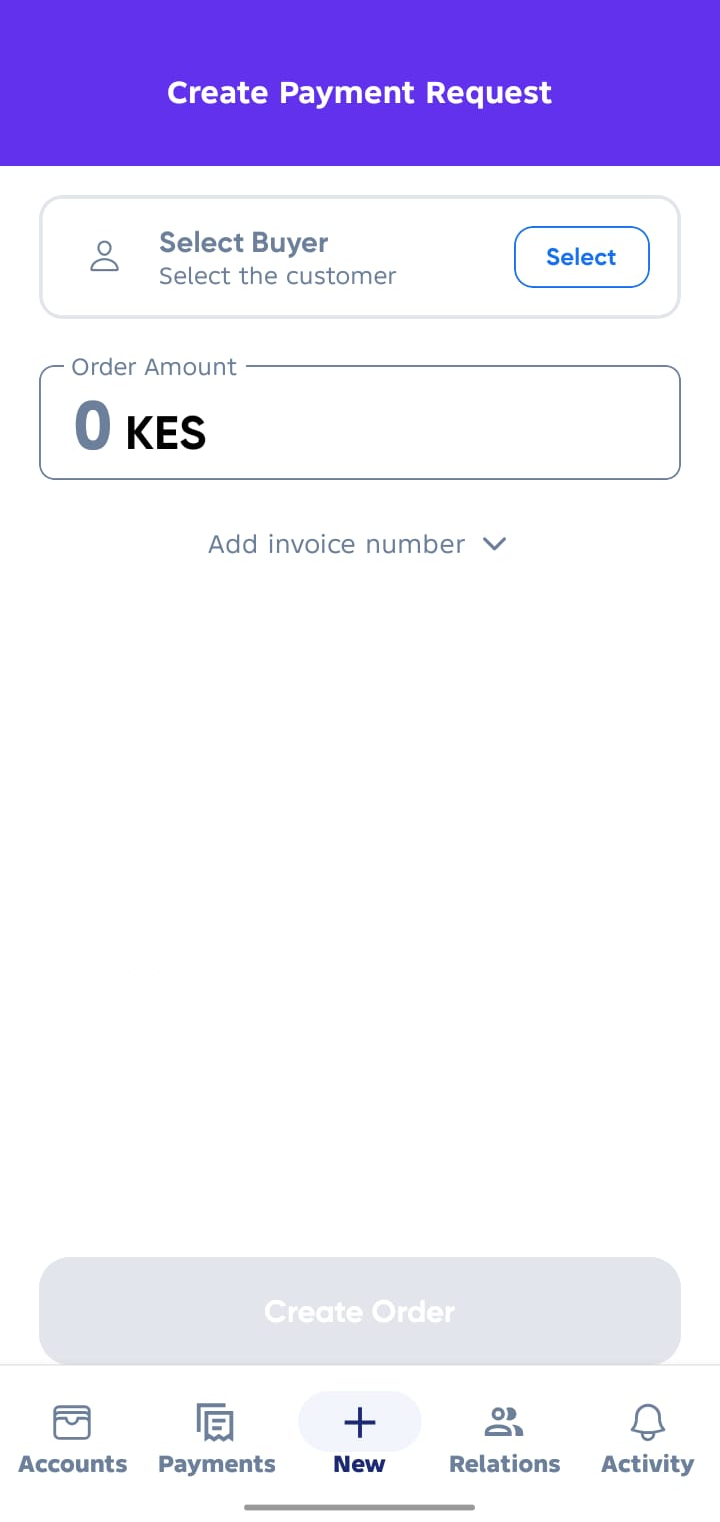Open the Relations tab

coord(504,1438)
